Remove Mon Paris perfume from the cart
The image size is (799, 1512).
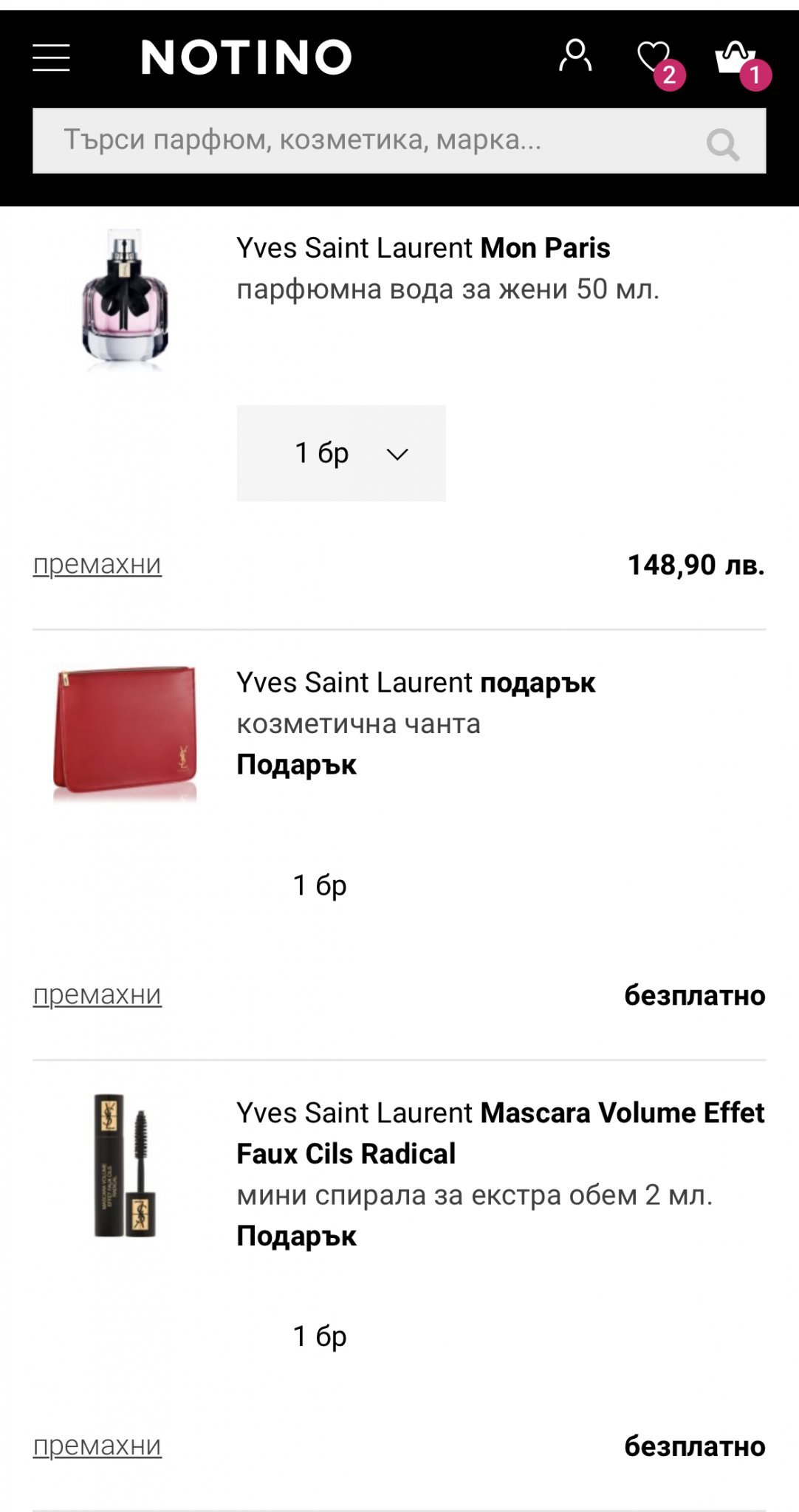pos(97,564)
